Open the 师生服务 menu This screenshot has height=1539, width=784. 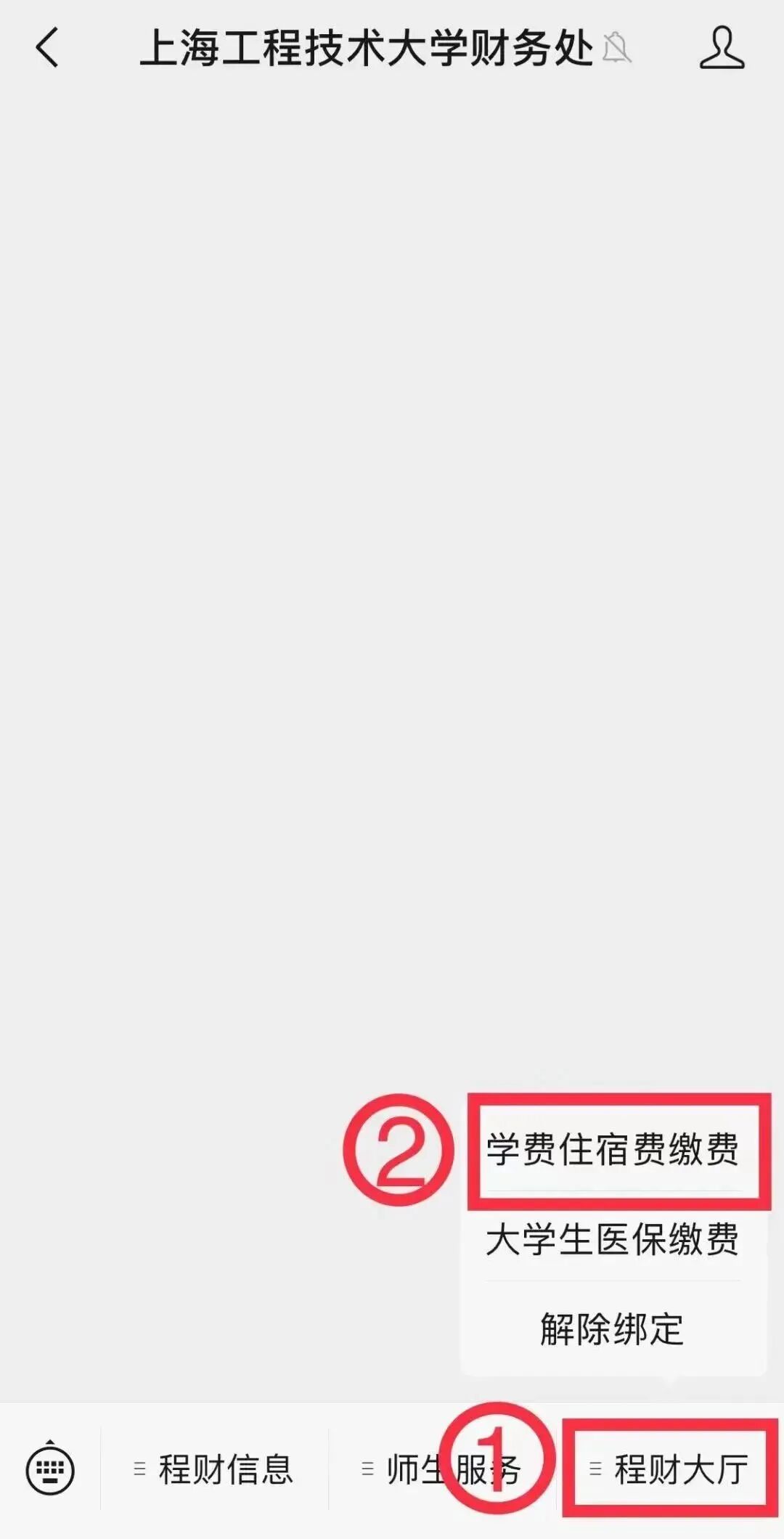click(443, 1471)
